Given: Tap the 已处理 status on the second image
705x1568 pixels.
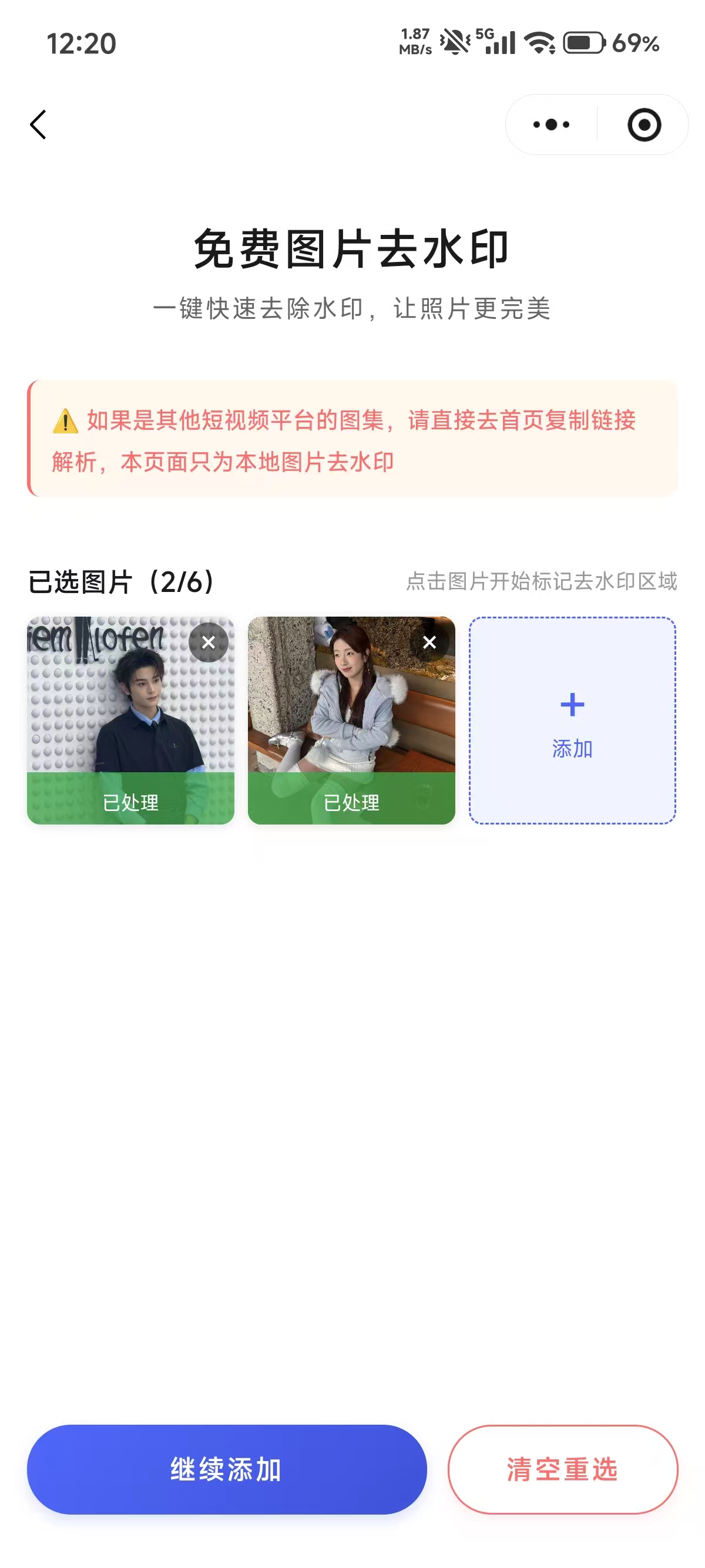Looking at the screenshot, I should pyautogui.click(x=352, y=803).
